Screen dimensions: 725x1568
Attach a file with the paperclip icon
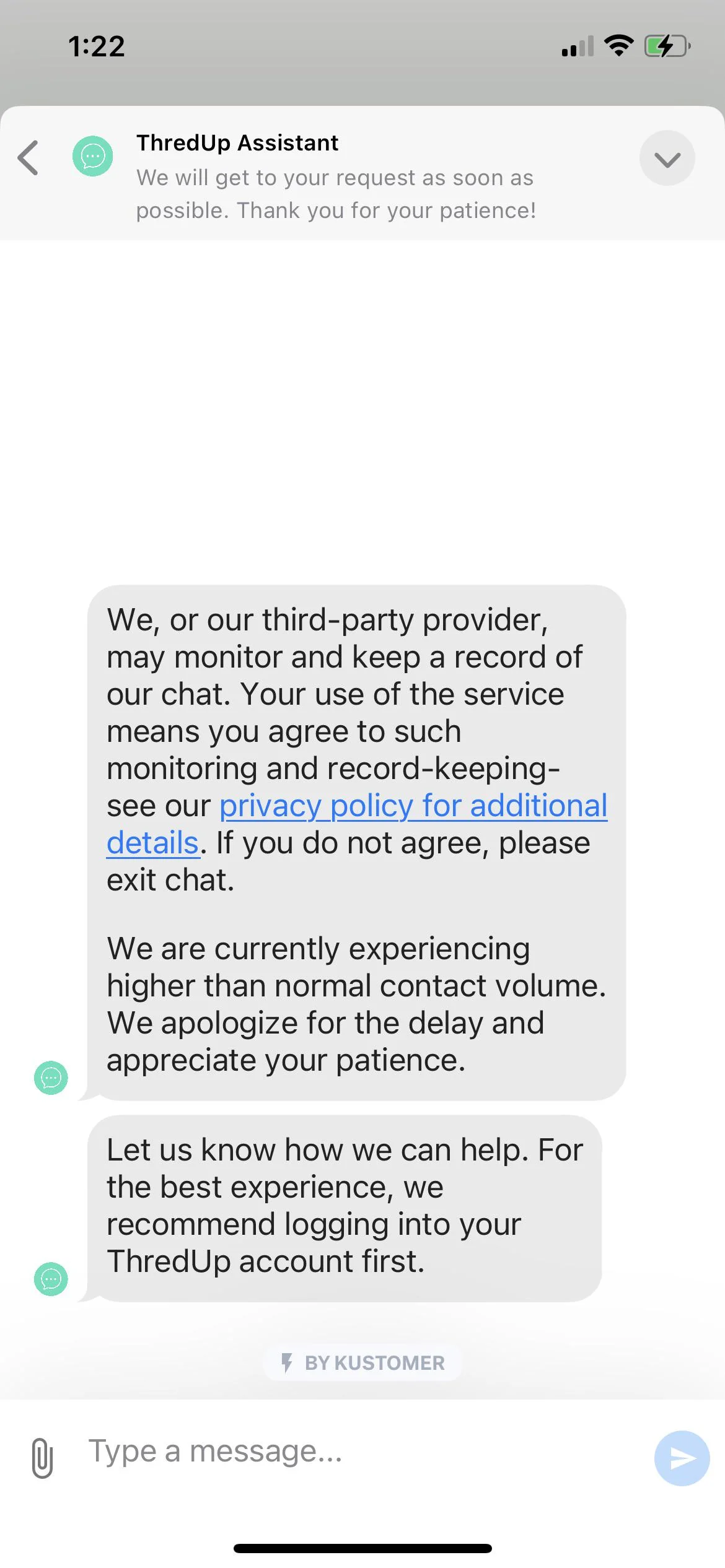coord(42,1458)
